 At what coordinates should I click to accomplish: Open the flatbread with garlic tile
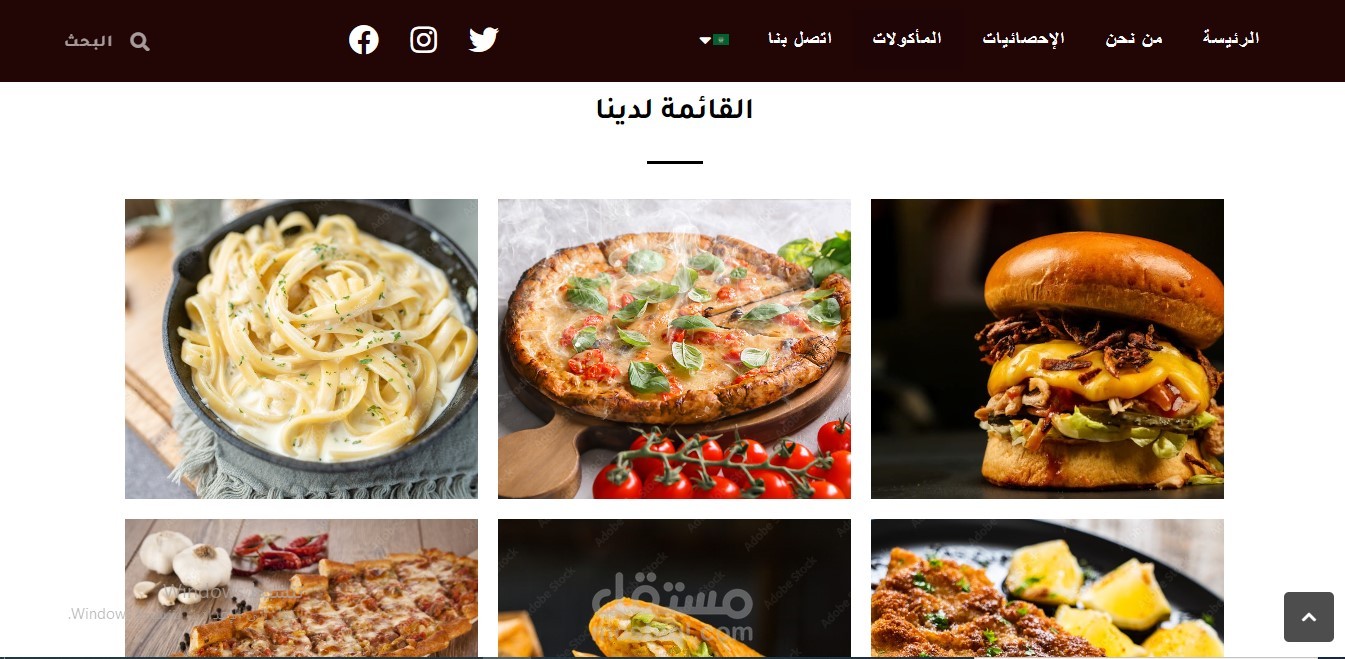(301, 587)
